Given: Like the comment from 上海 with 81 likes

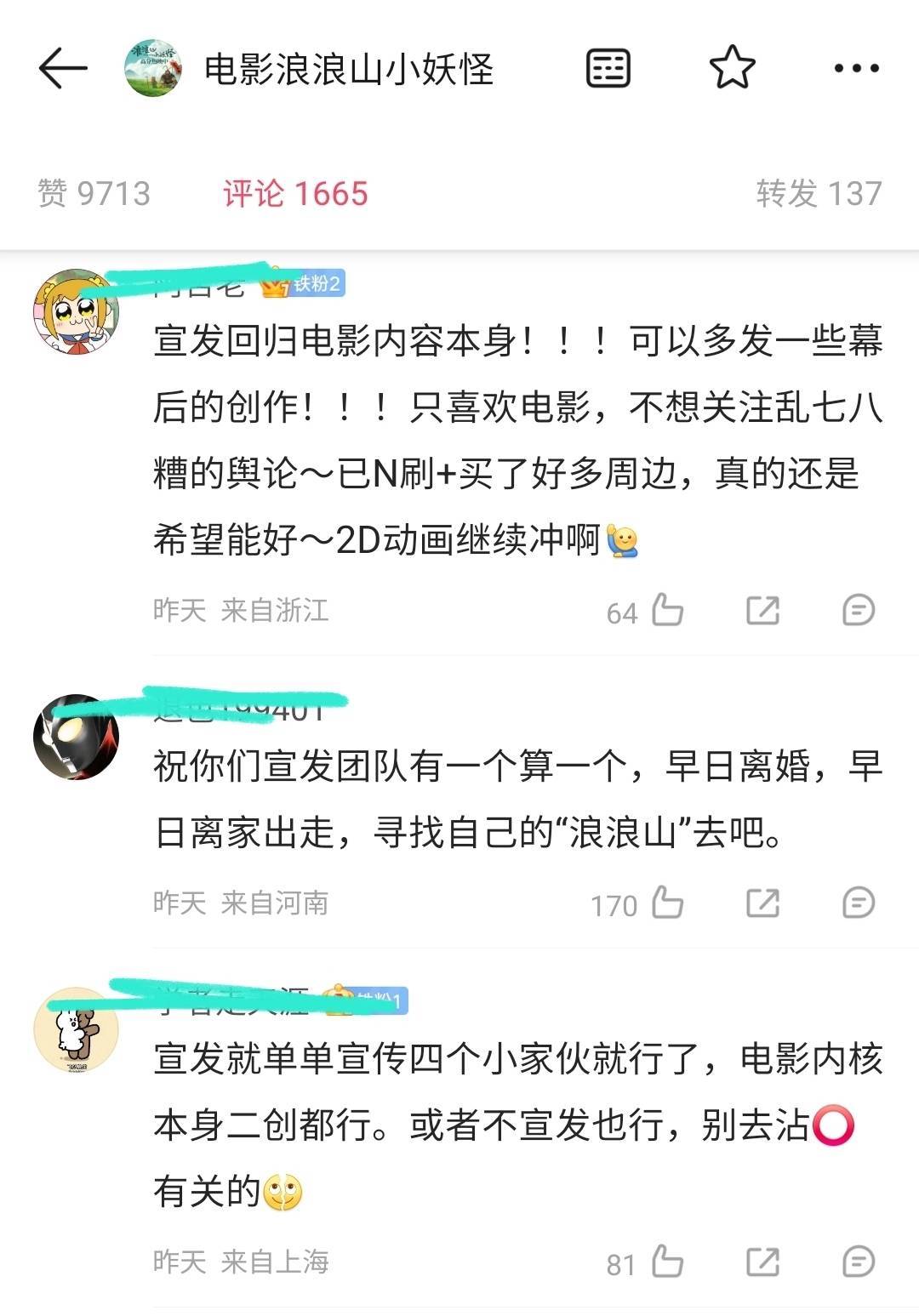Looking at the screenshot, I should [667, 1262].
